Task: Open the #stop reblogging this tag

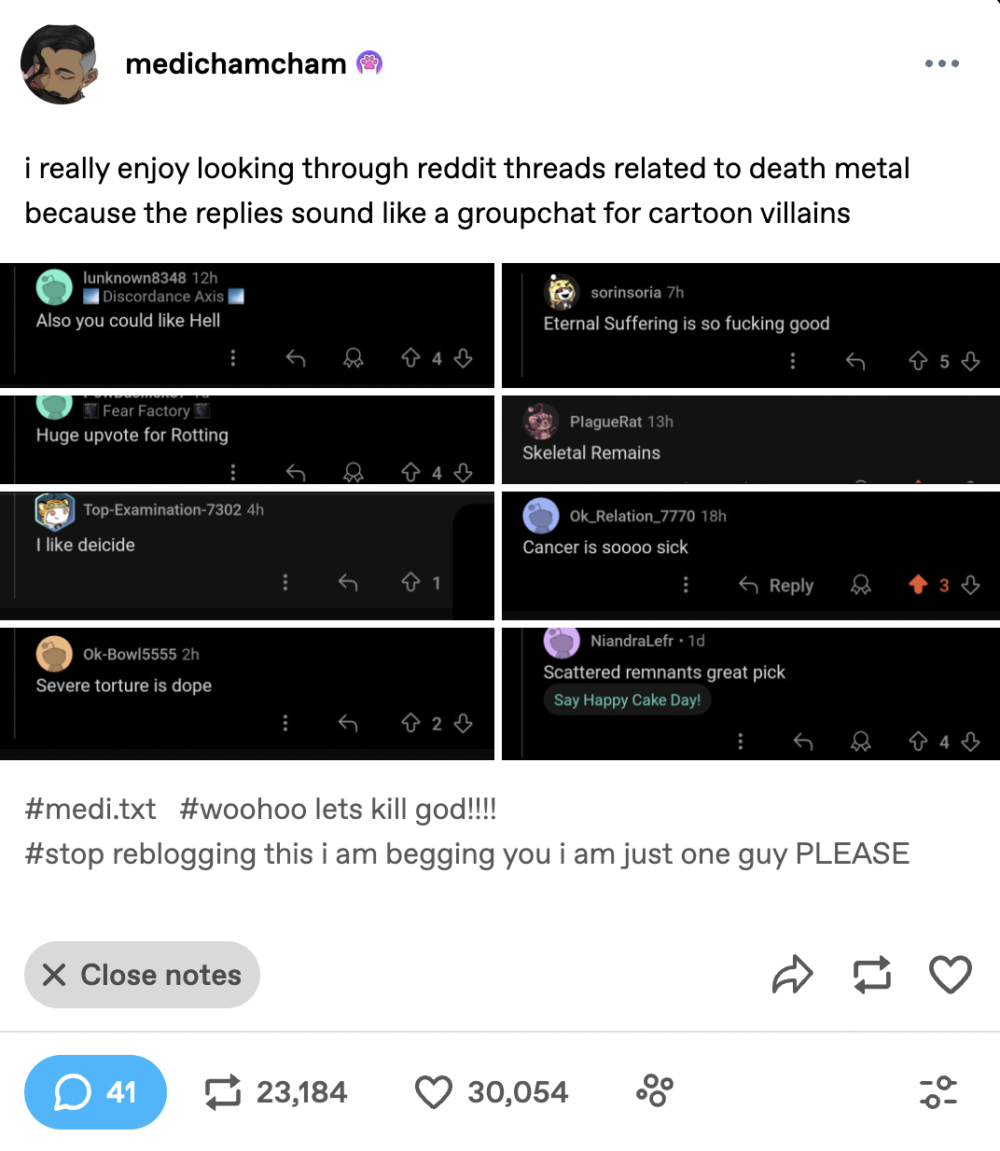Action: pyautogui.click(x=466, y=853)
